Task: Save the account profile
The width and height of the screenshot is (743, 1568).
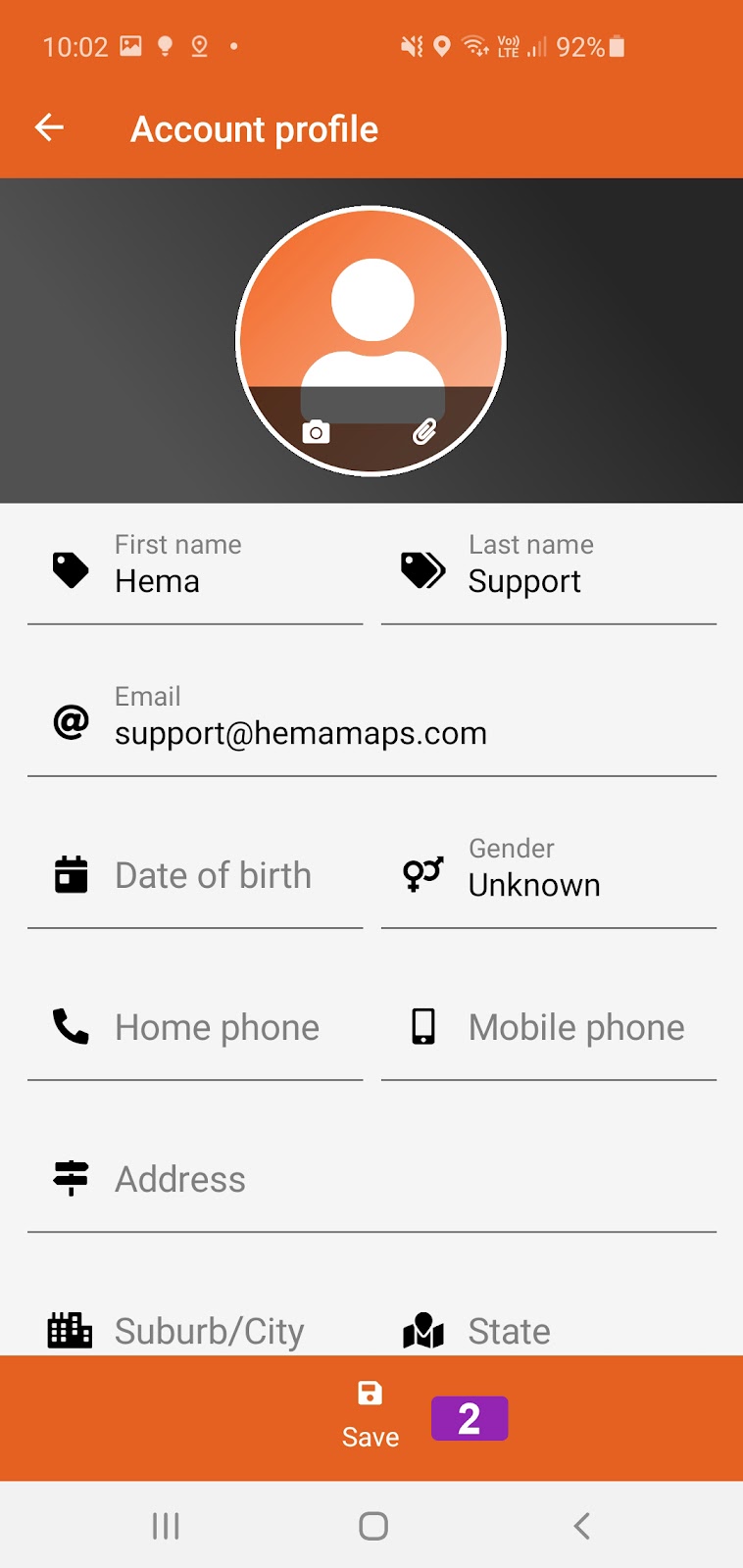Action: coord(371,1415)
